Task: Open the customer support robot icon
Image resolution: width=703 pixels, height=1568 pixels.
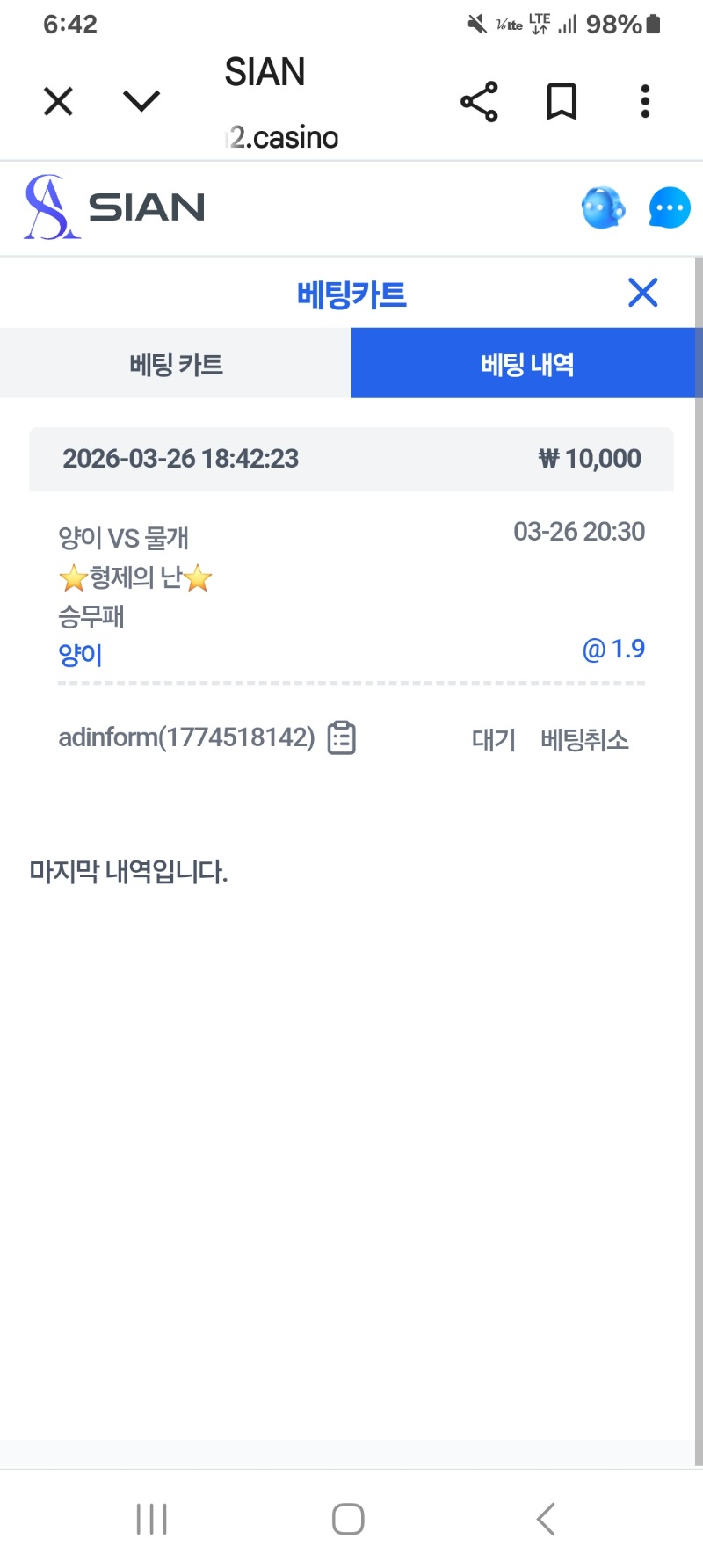Action: coord(603,208)
